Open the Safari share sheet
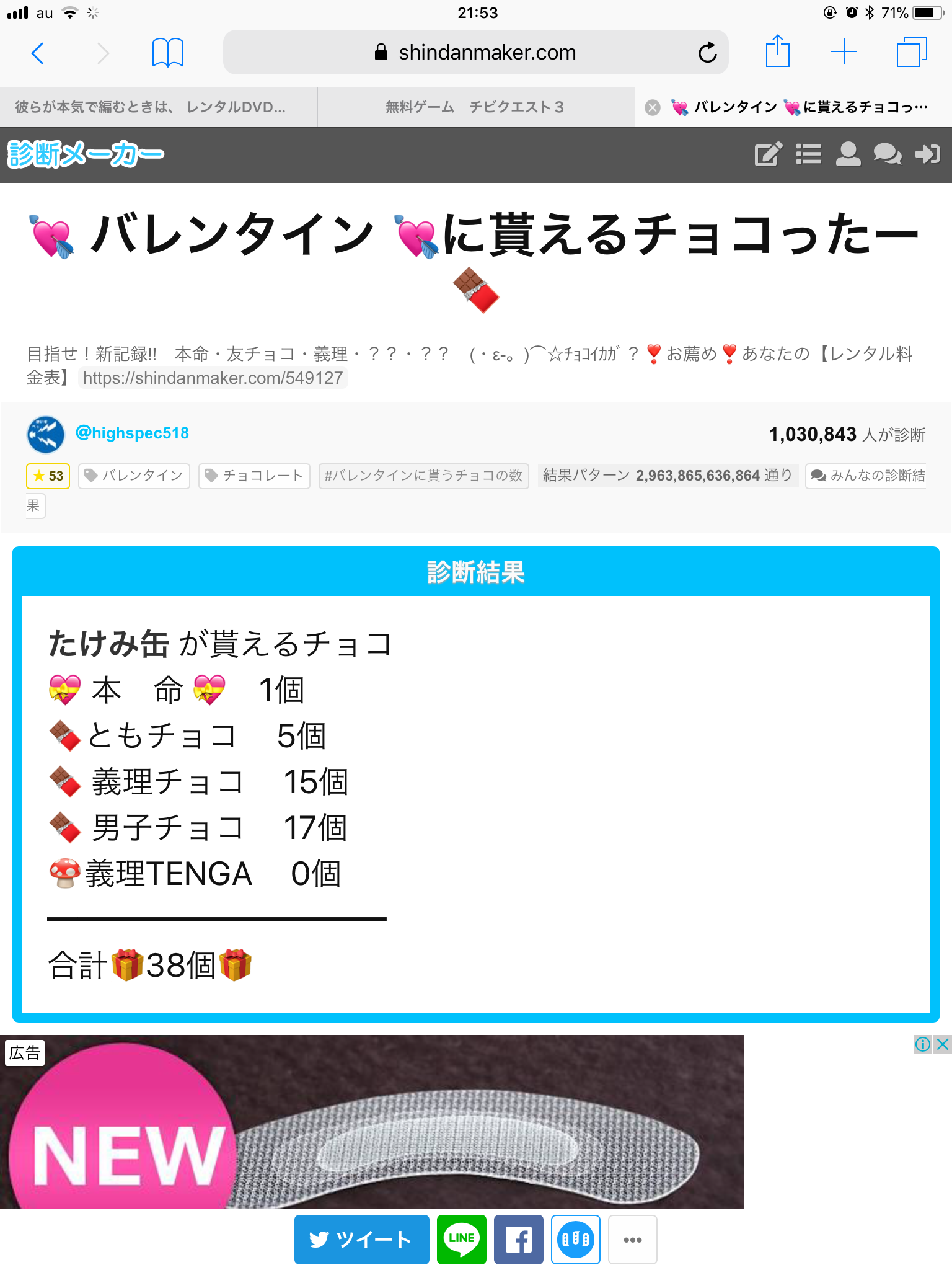952x1270 pixels. pos(777,52)
